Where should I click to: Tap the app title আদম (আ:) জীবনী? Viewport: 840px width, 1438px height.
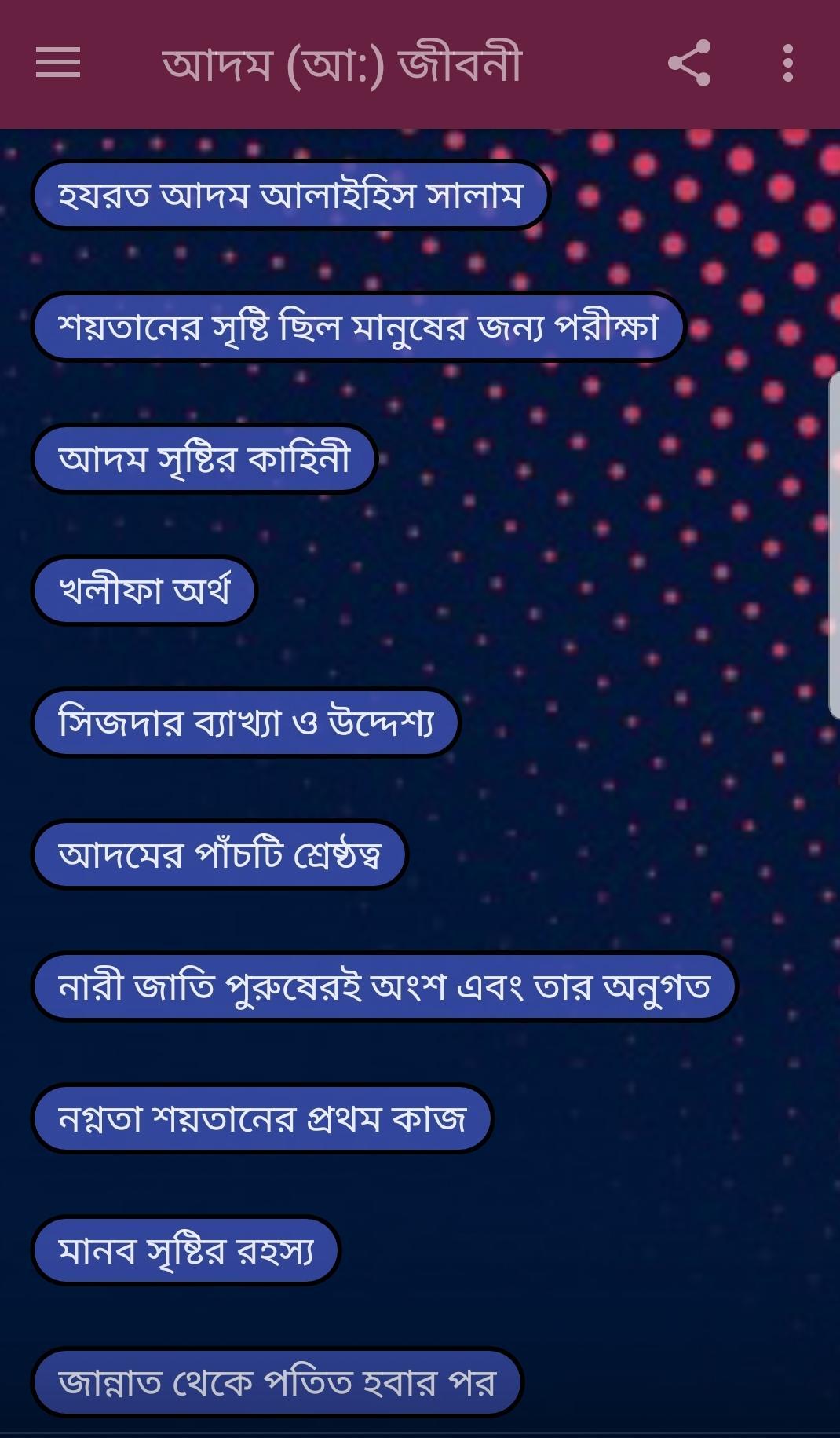coord(343,64)
